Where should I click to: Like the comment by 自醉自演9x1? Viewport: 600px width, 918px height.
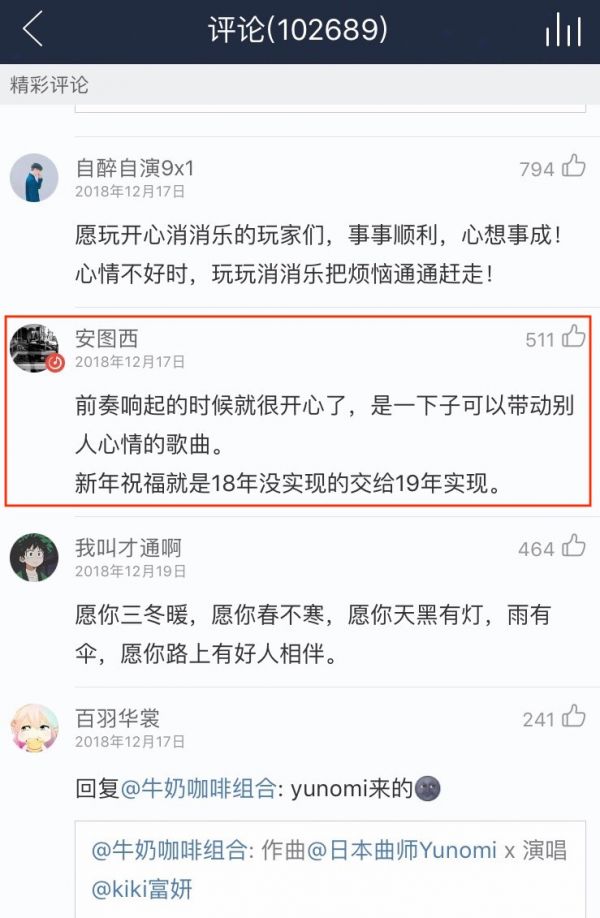[573, 167]
